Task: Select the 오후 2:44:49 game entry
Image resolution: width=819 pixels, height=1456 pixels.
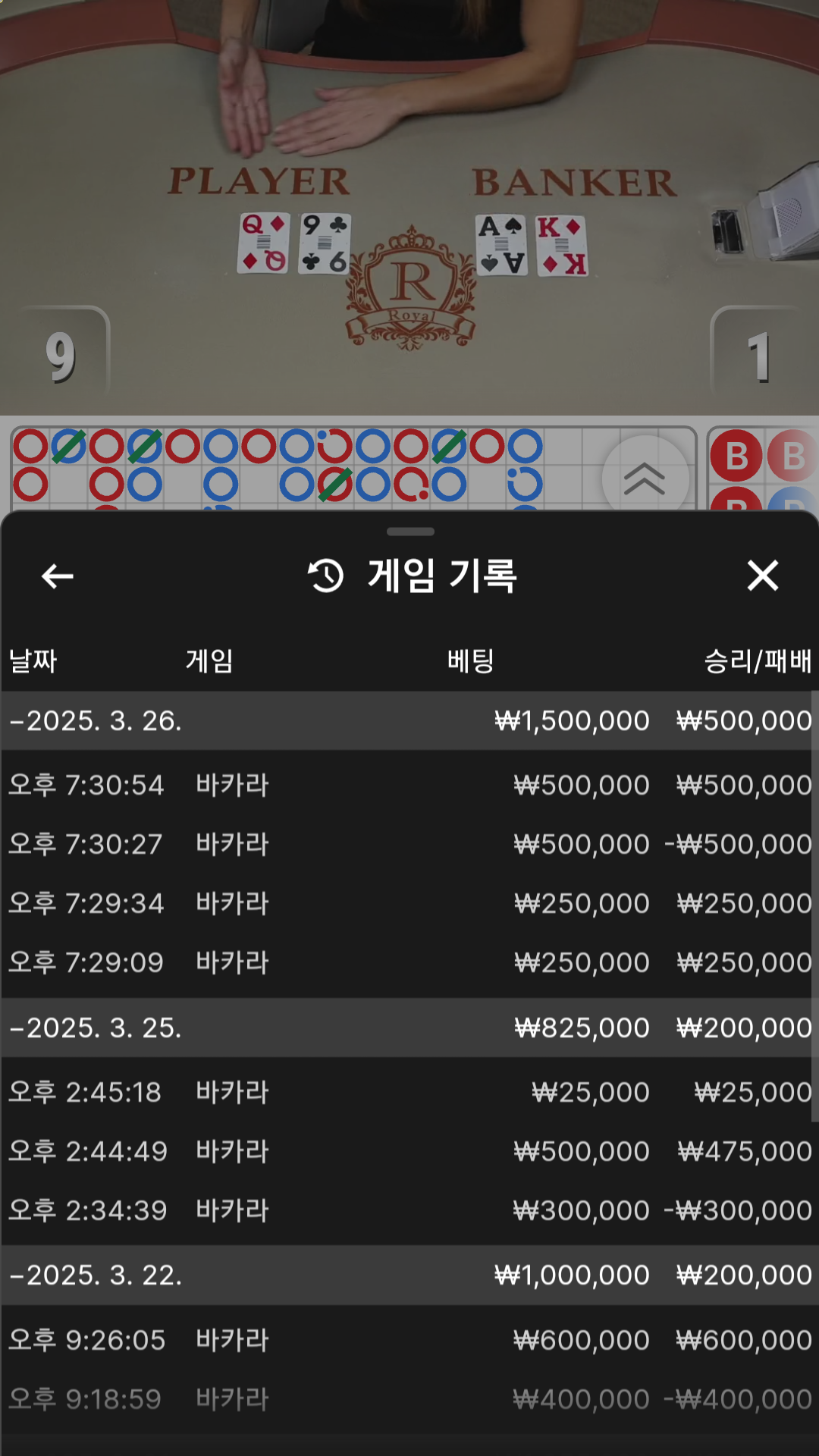Action: click(x=409, y=1151)
